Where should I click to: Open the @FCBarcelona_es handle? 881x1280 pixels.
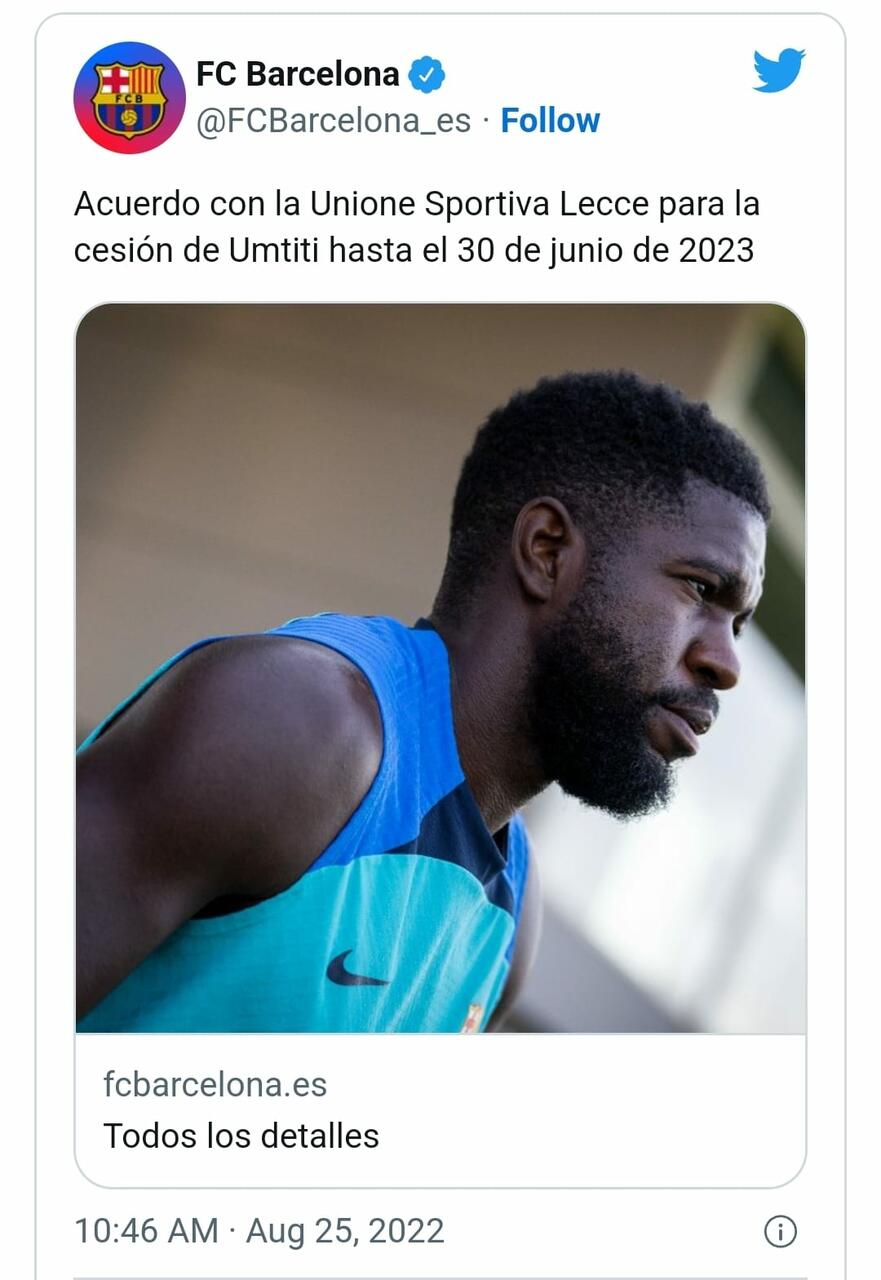(x=333, y=121)
